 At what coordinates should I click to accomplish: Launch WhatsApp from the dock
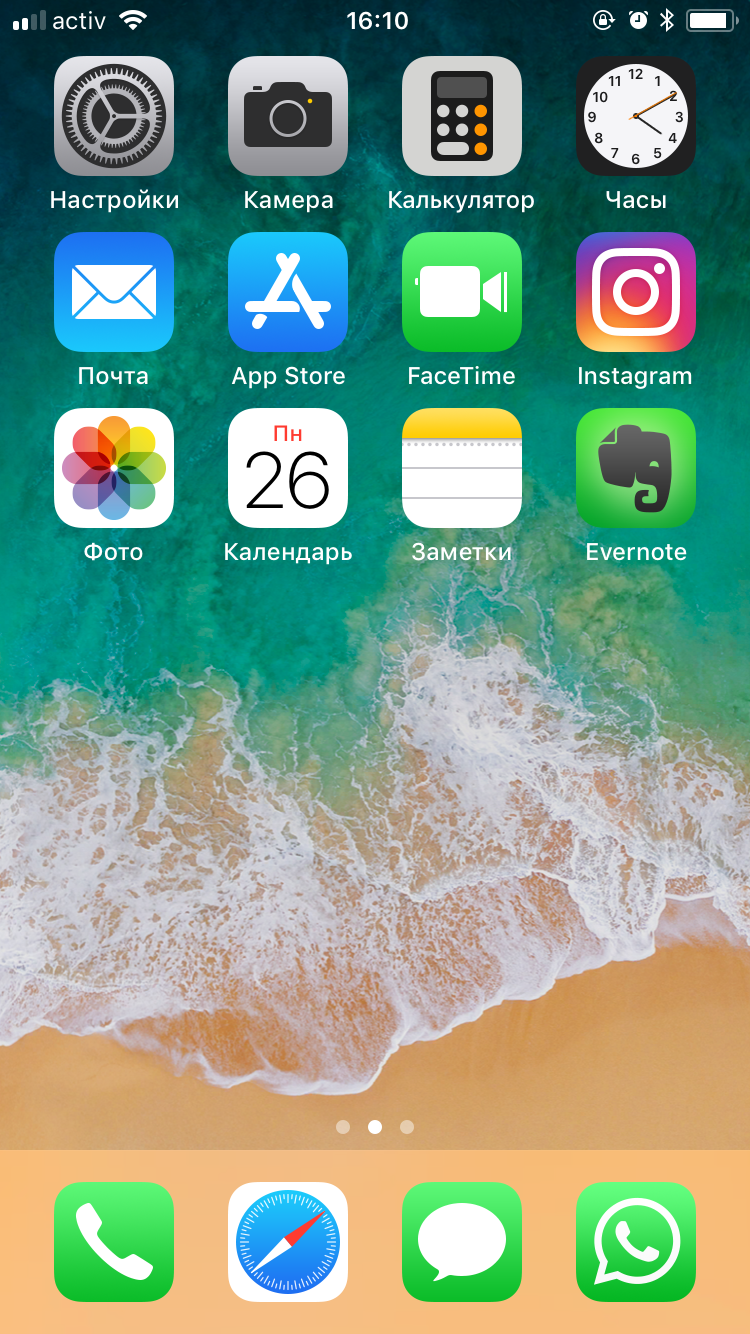click(636, 1242)
